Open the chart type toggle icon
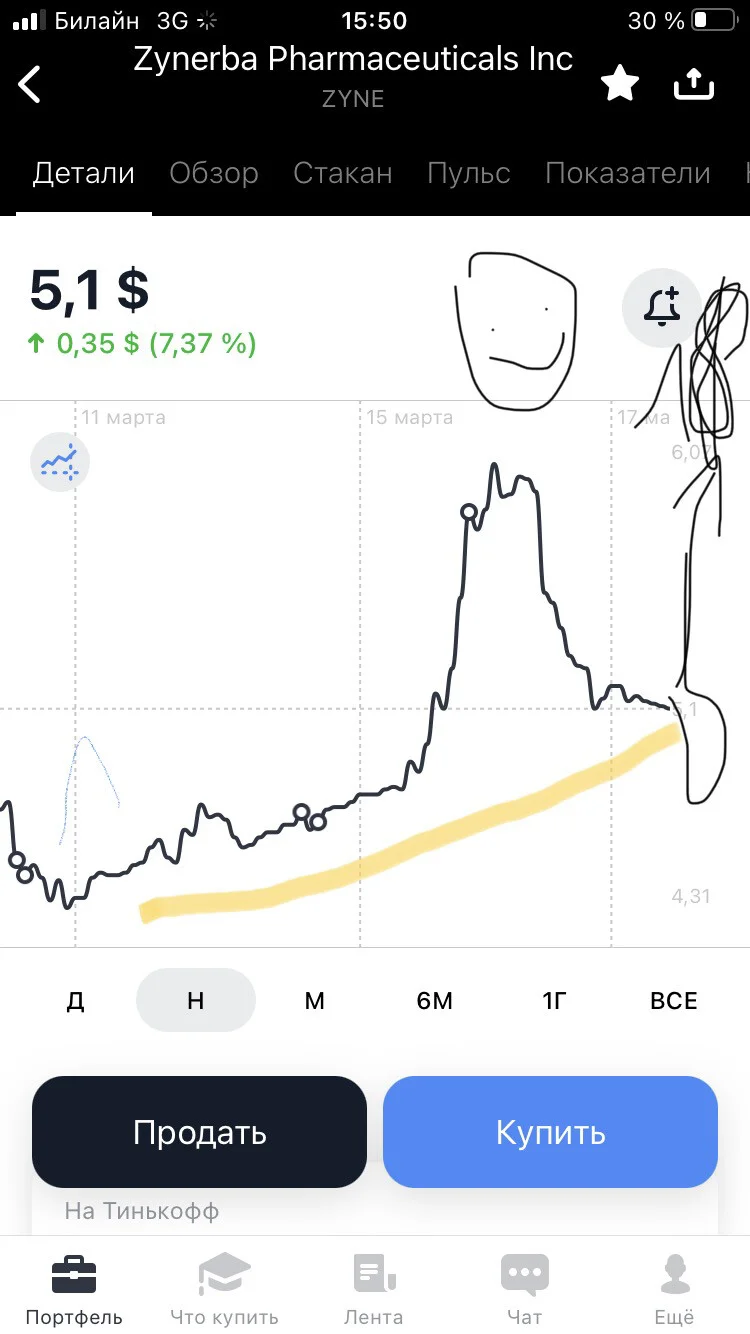The image size is (750, 1334). pos(60,463)
